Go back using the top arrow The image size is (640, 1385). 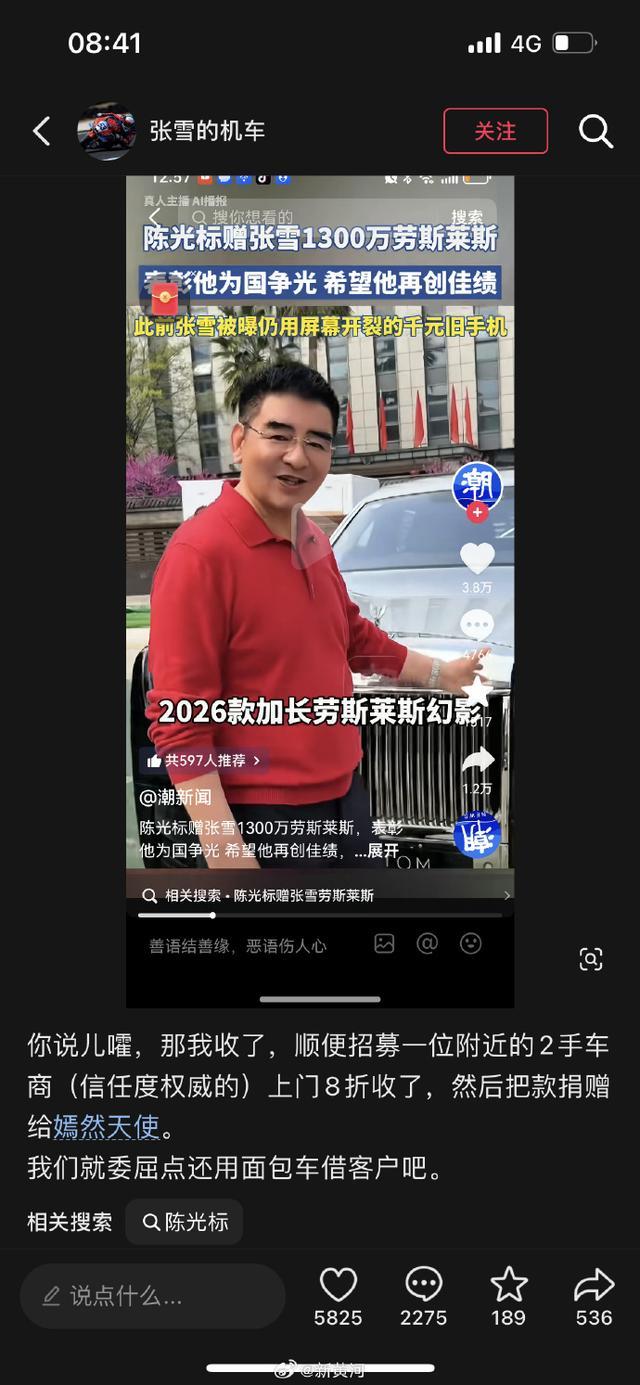pos(41,131)
